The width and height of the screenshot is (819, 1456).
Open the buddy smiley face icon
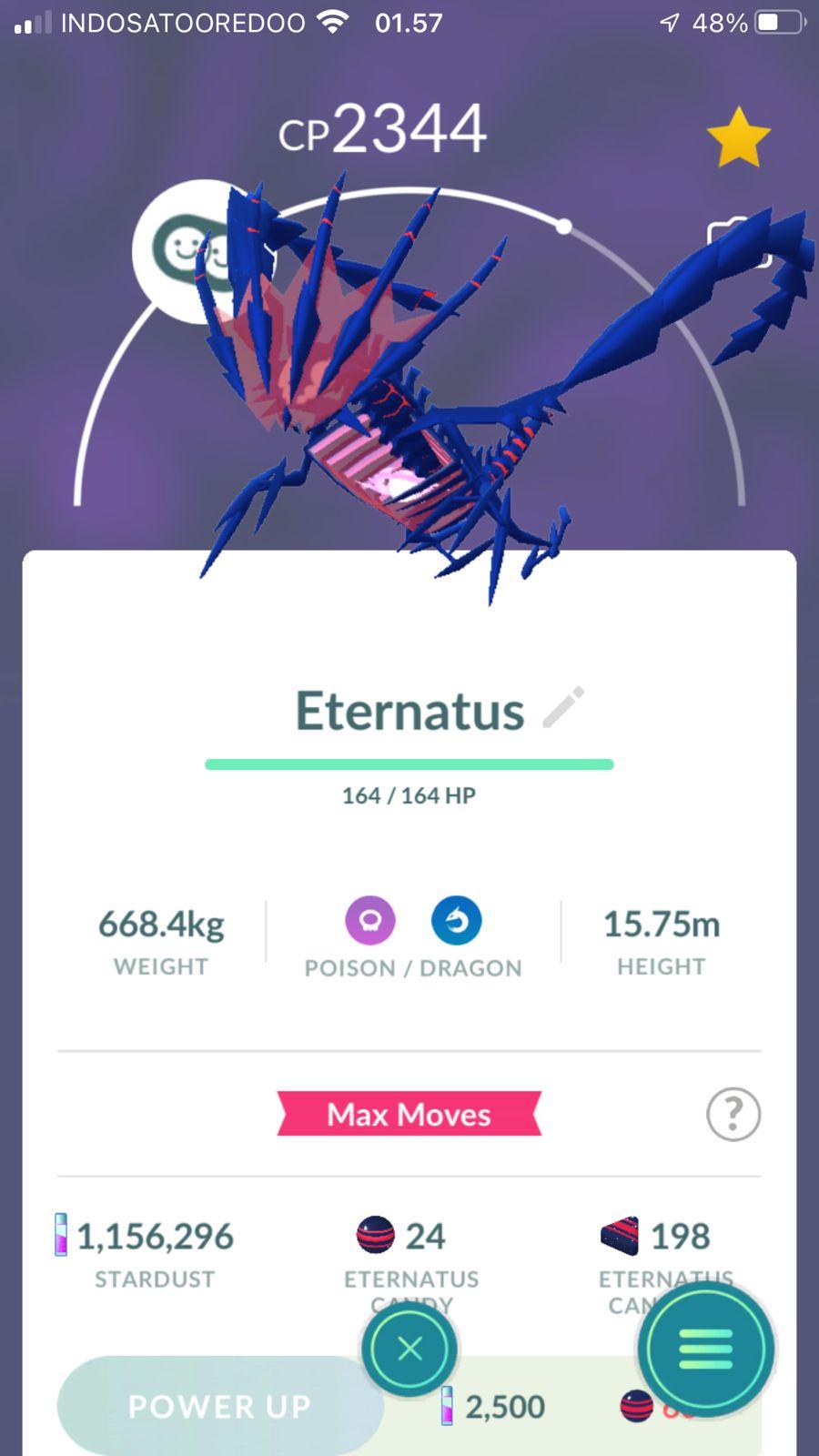click(x=187, y=250)
